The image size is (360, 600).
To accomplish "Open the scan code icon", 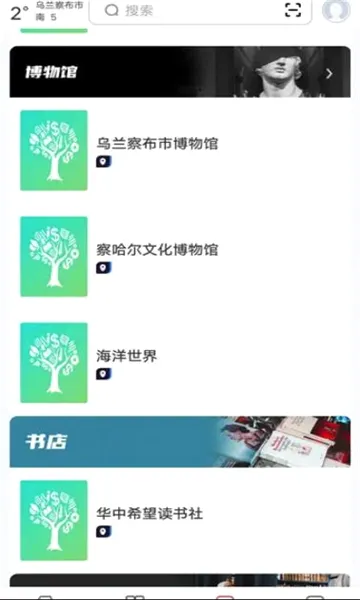I will pyautogui.click(x=293, y=10).
